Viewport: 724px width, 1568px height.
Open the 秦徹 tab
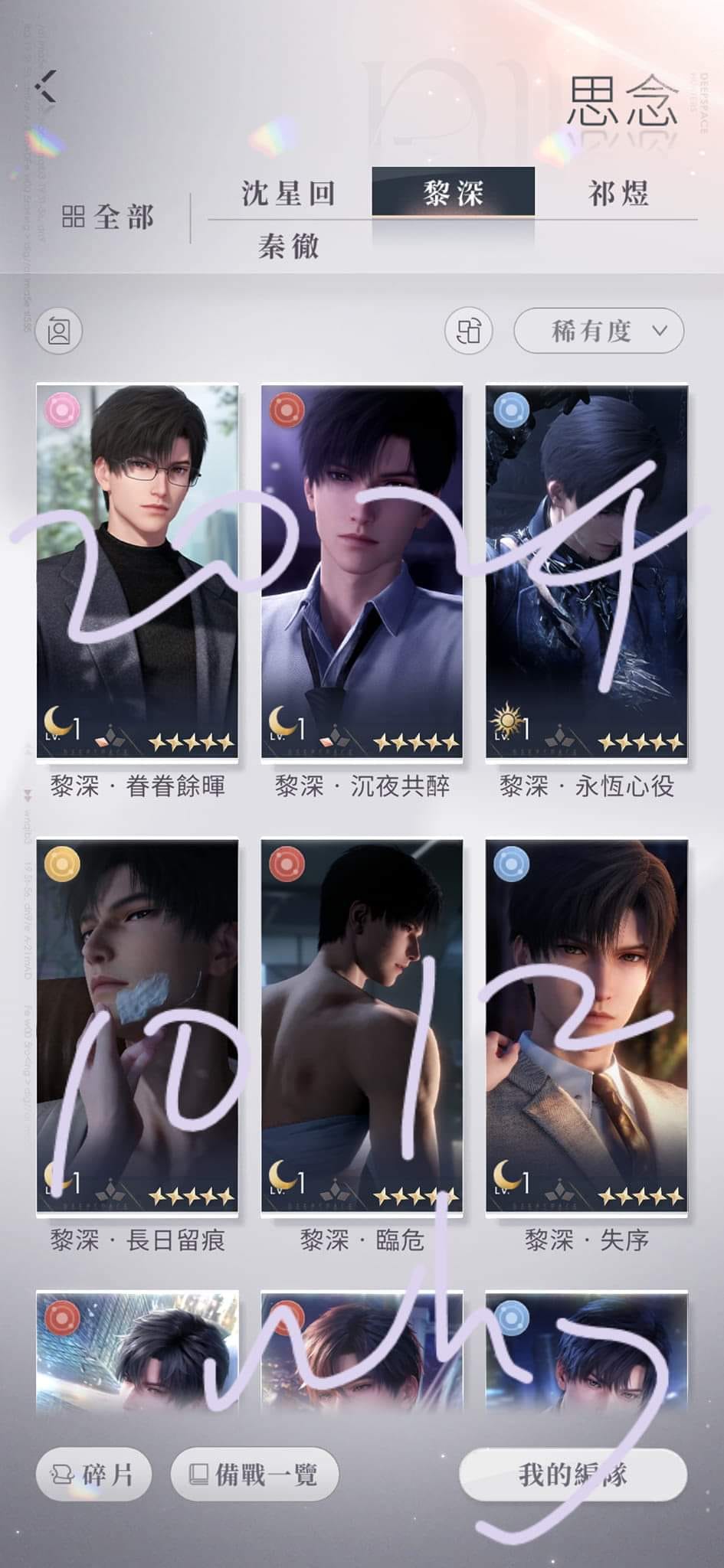[289, 247]
